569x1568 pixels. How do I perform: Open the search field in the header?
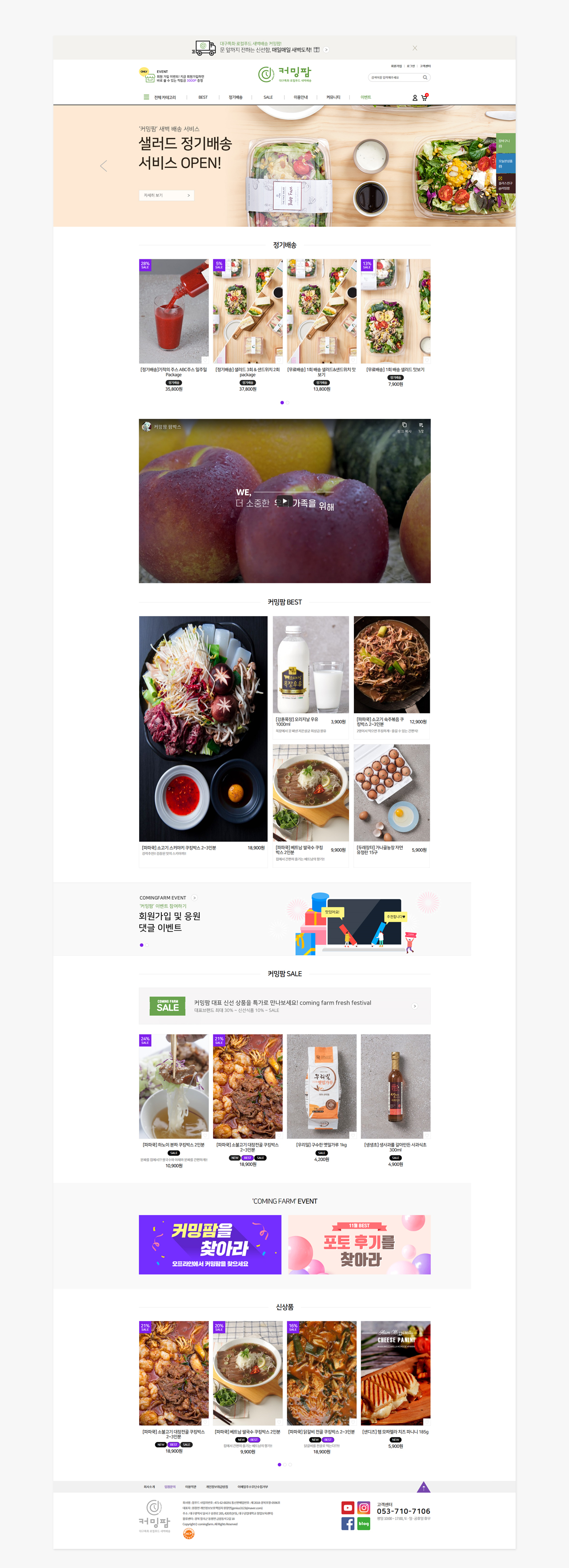tap(396, 77)
